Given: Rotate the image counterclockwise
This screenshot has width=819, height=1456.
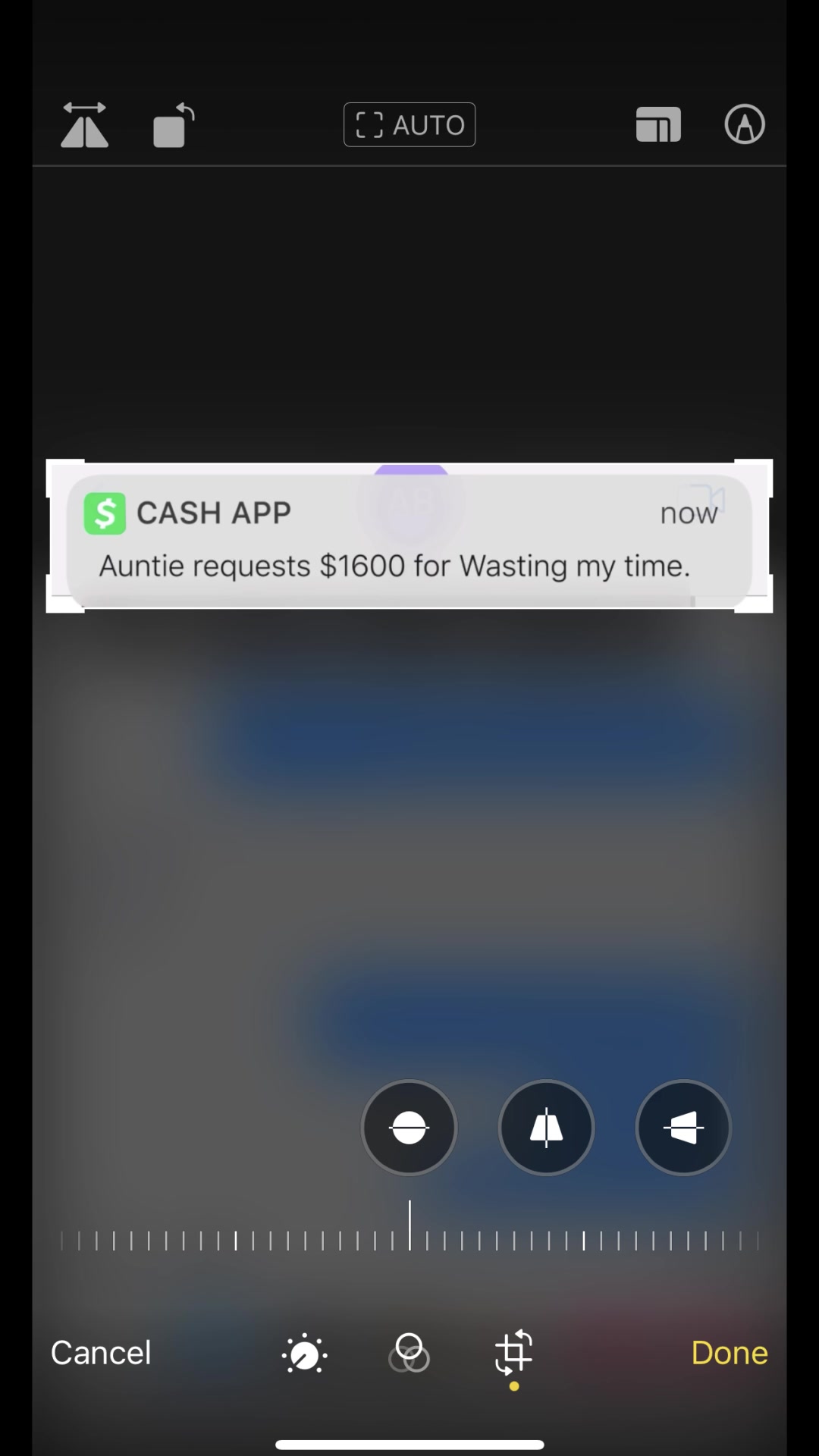Looking at the screenshot, I should 174,125.
